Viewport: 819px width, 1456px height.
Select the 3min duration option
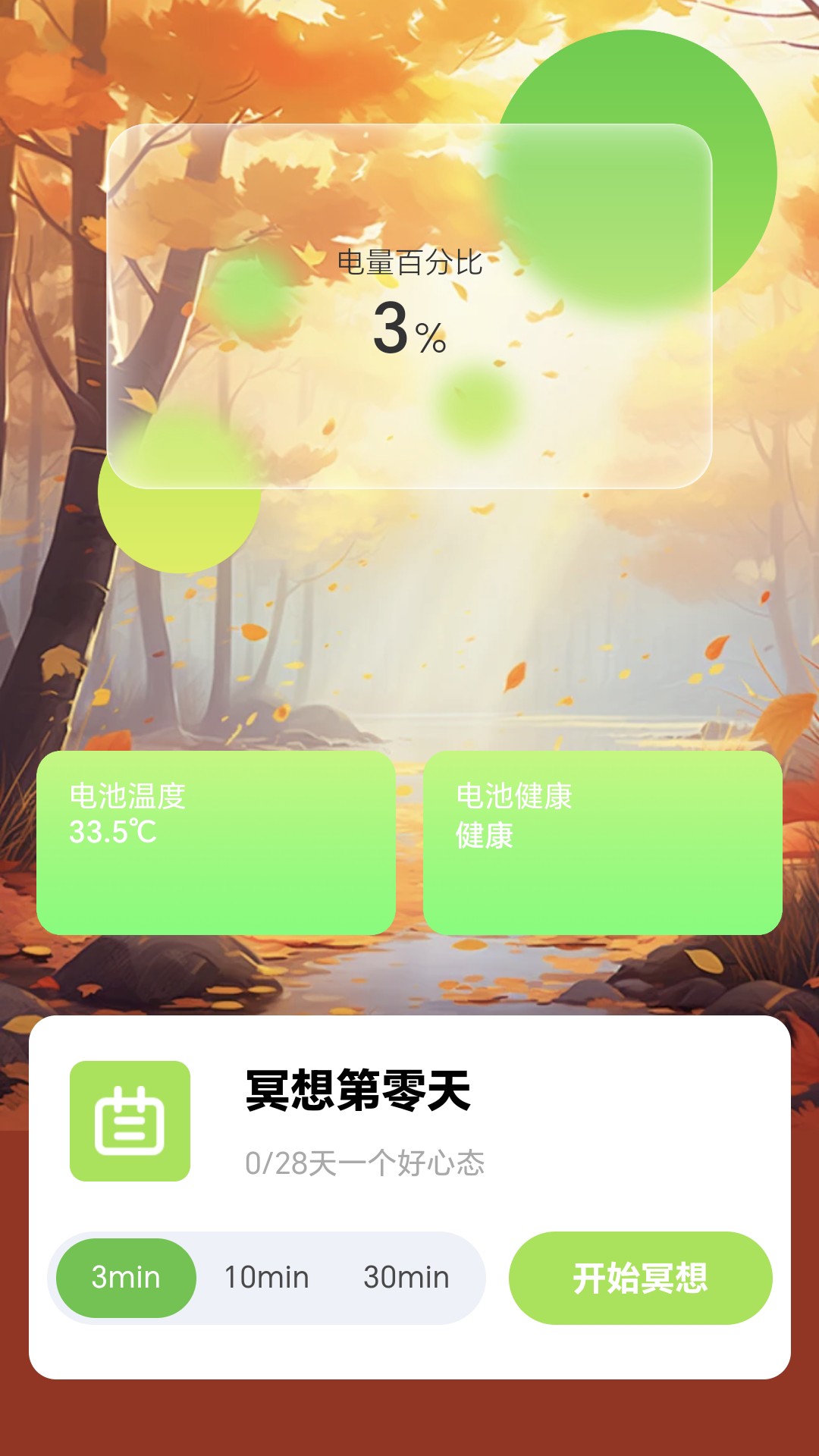(126, 1278)
